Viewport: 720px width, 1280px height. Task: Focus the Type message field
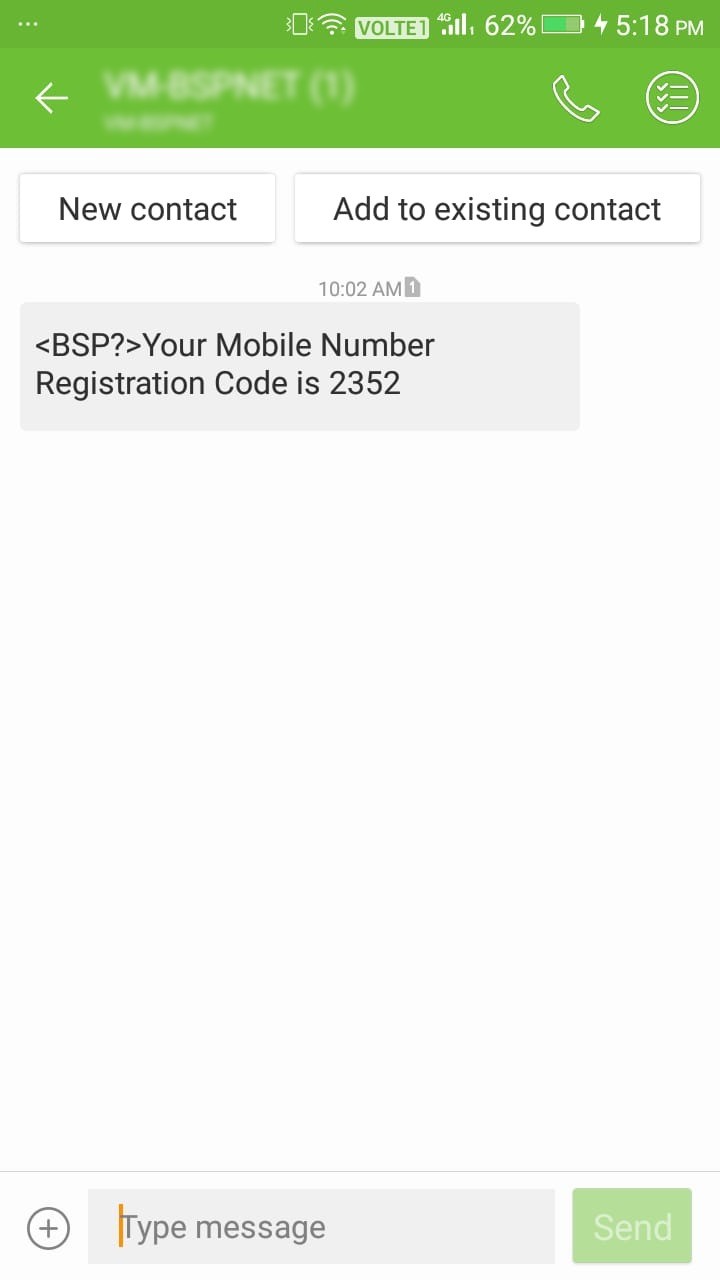(x=321, y=1226)
